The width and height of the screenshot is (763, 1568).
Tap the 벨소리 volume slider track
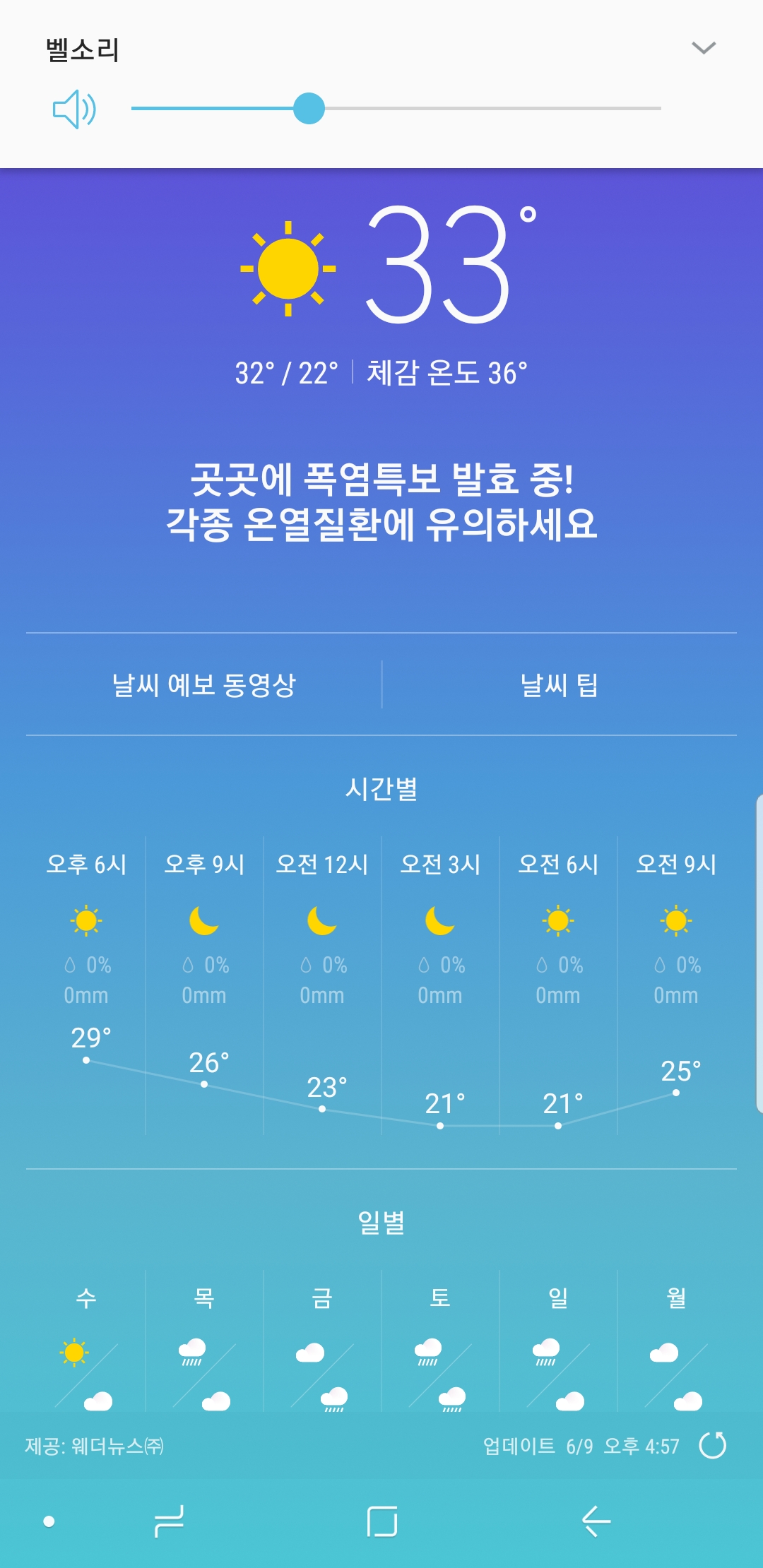pos(396,108)
